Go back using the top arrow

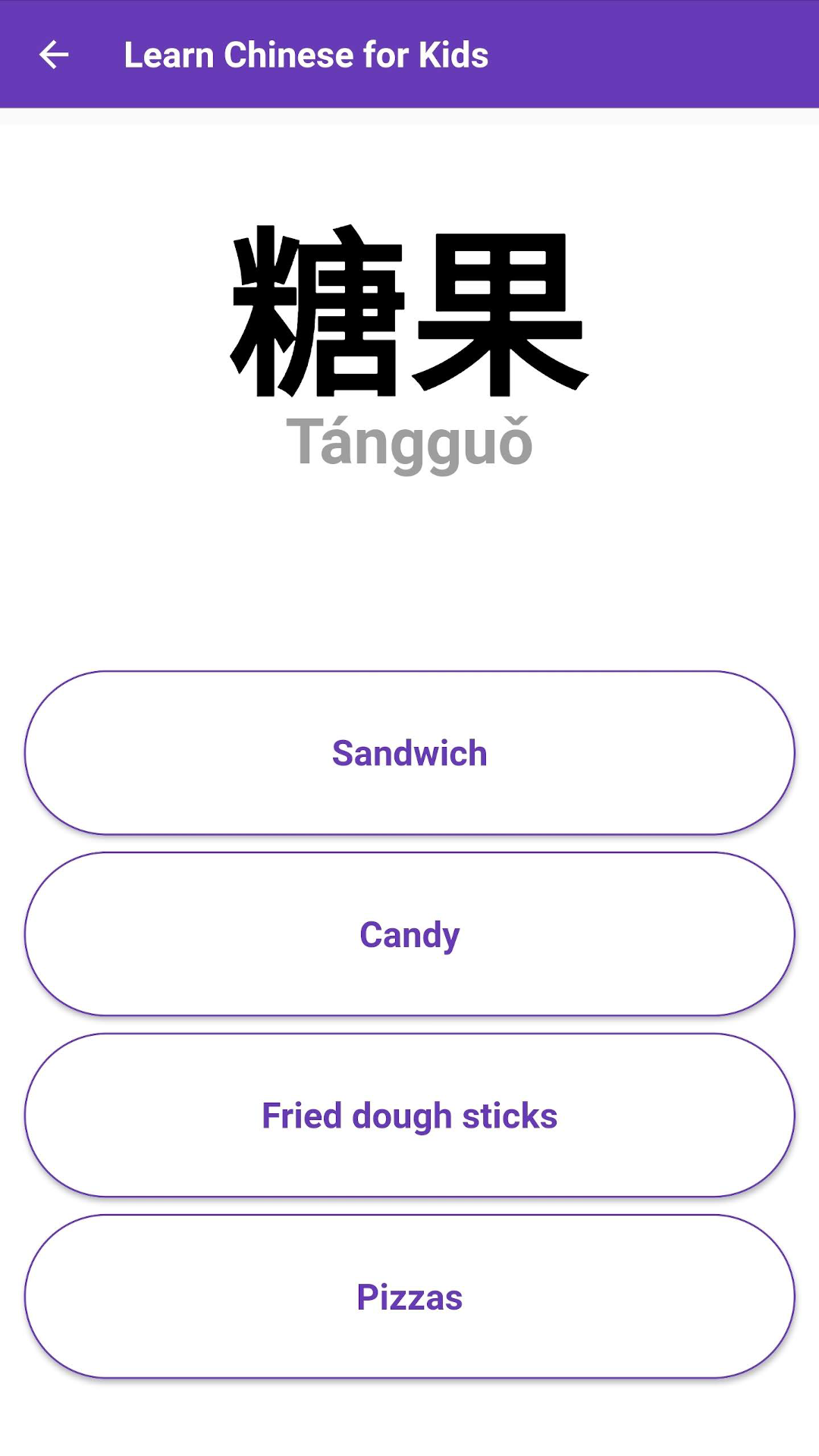pyautogui.click(x=54, y=55)
